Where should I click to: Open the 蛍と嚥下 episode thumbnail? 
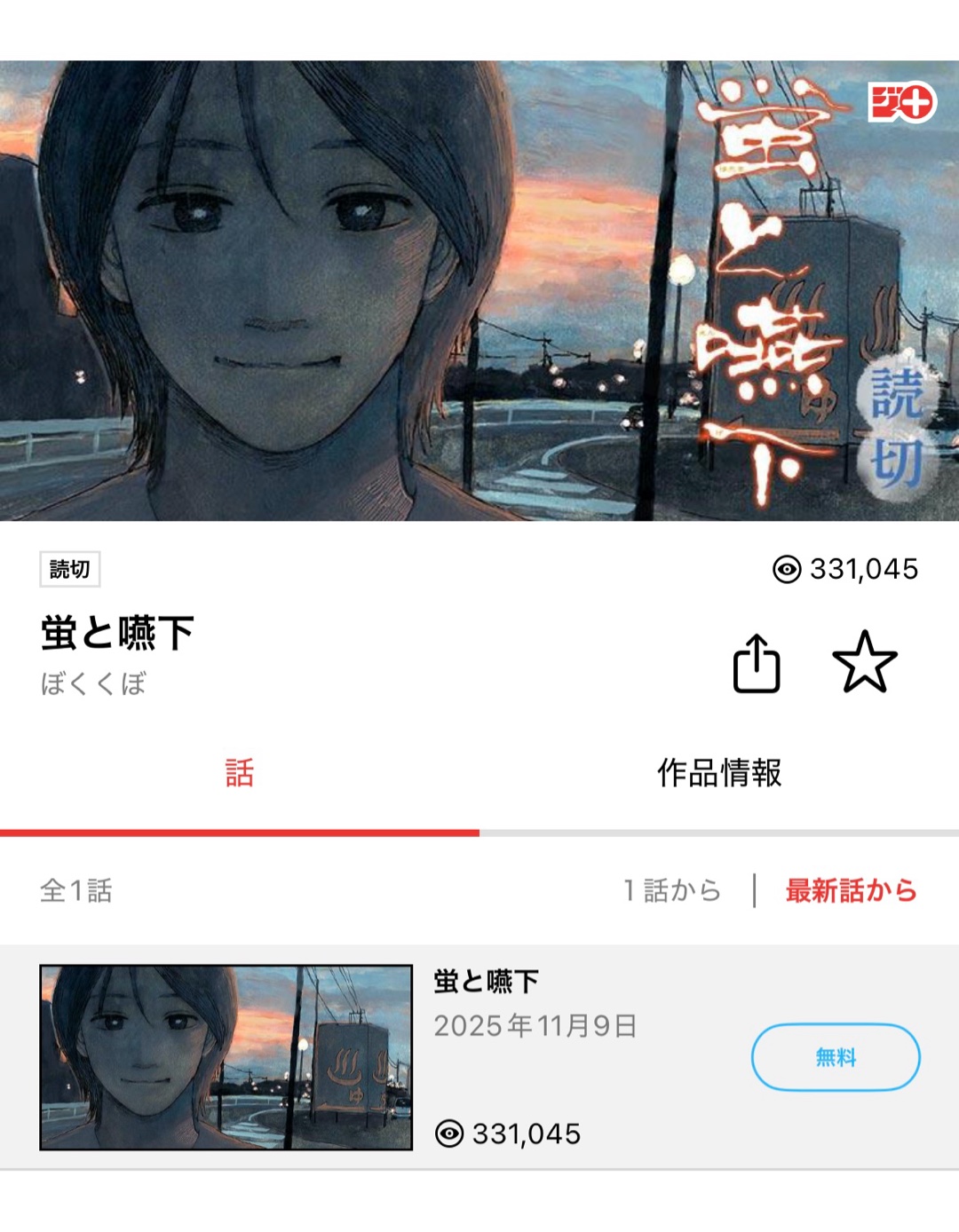(x=226, y=1057)
